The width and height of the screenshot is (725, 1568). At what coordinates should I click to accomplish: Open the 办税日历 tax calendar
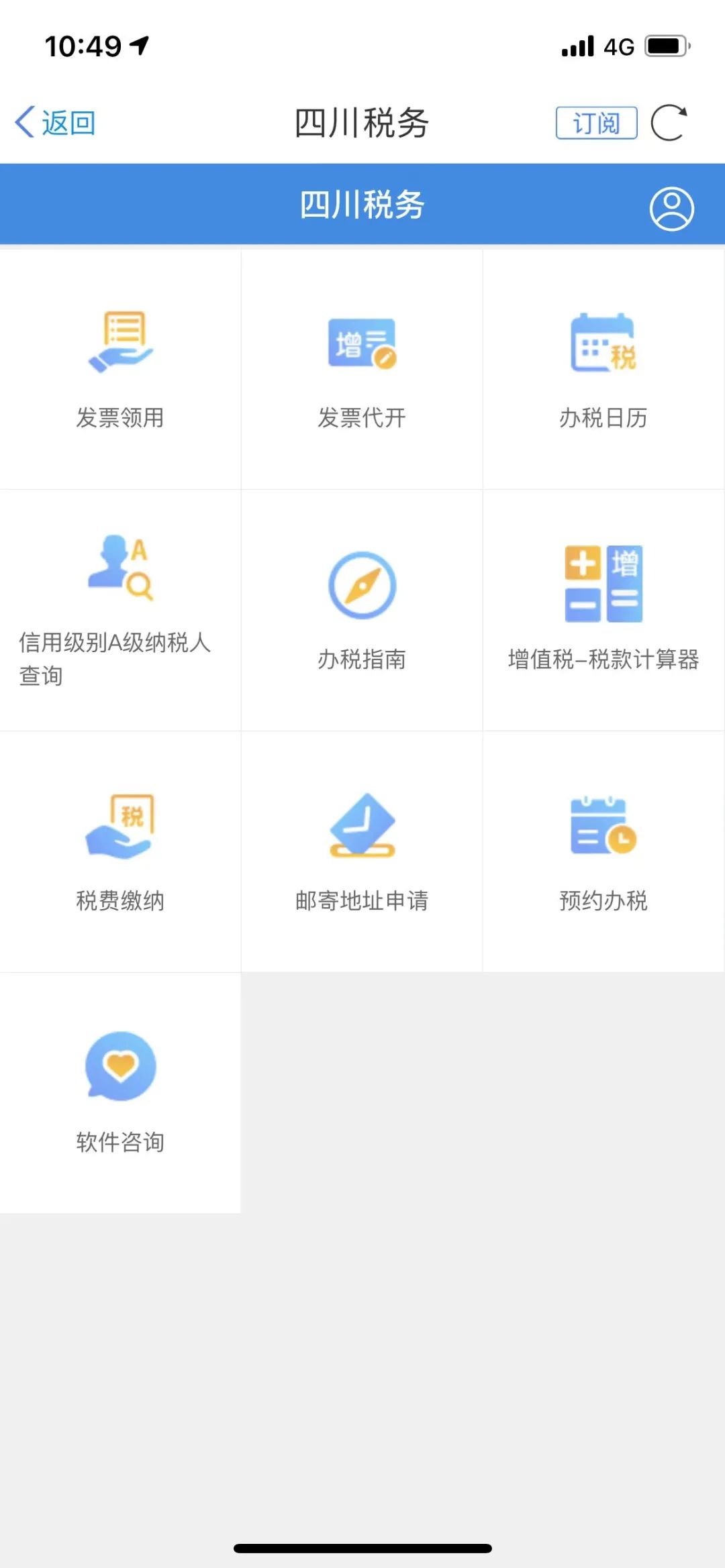pos(603,370)
